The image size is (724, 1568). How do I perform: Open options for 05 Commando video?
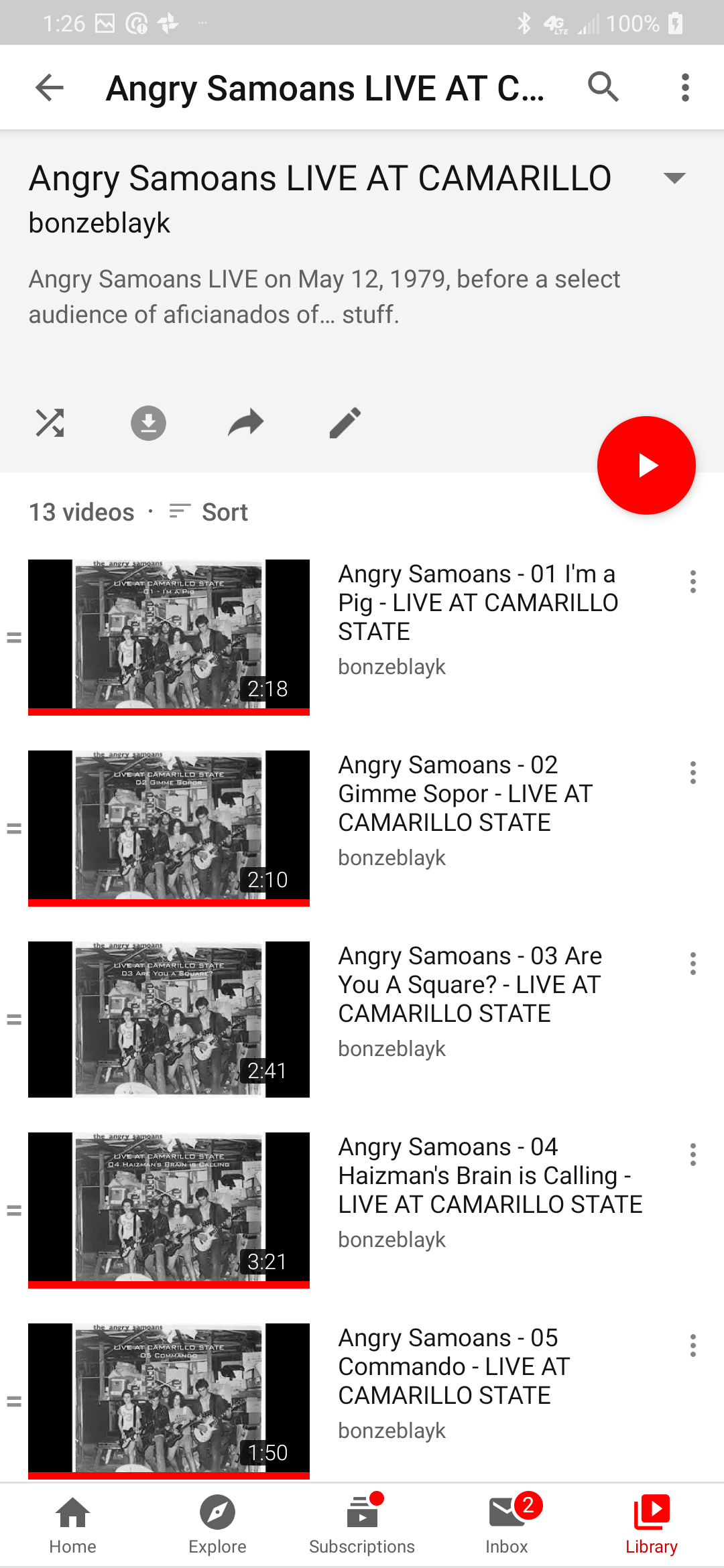692,1346
